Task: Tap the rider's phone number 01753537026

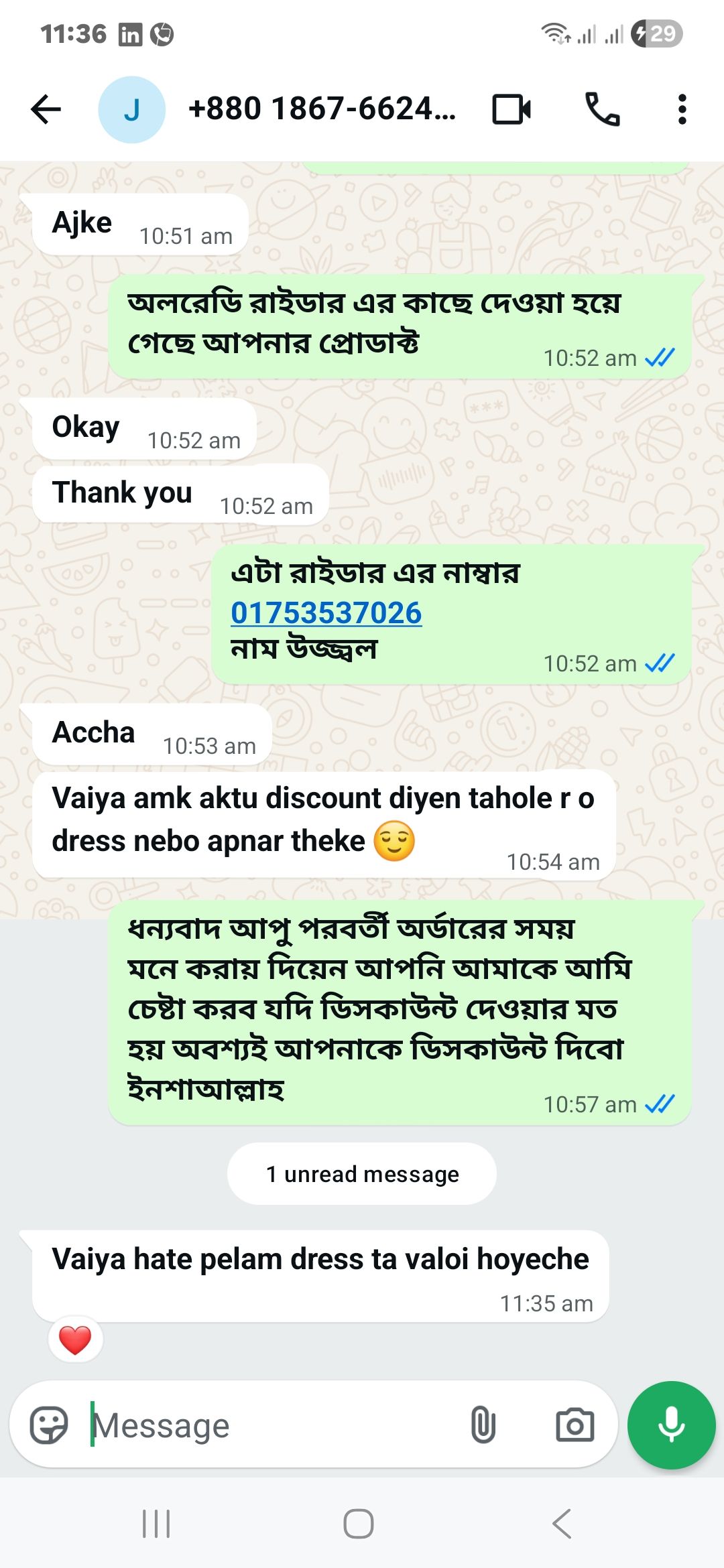Action: [x=326, y=612]
